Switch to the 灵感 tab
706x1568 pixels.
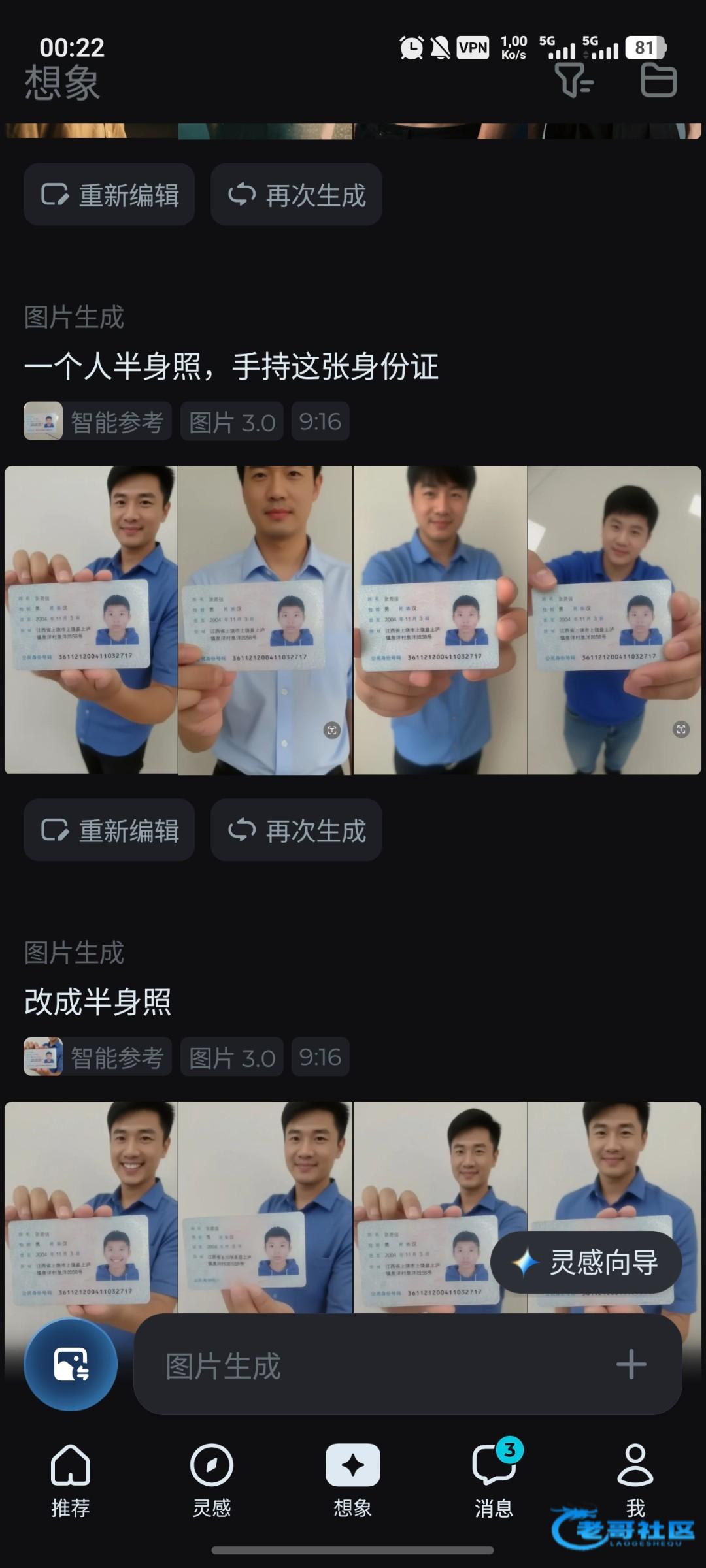[212, 1480]
